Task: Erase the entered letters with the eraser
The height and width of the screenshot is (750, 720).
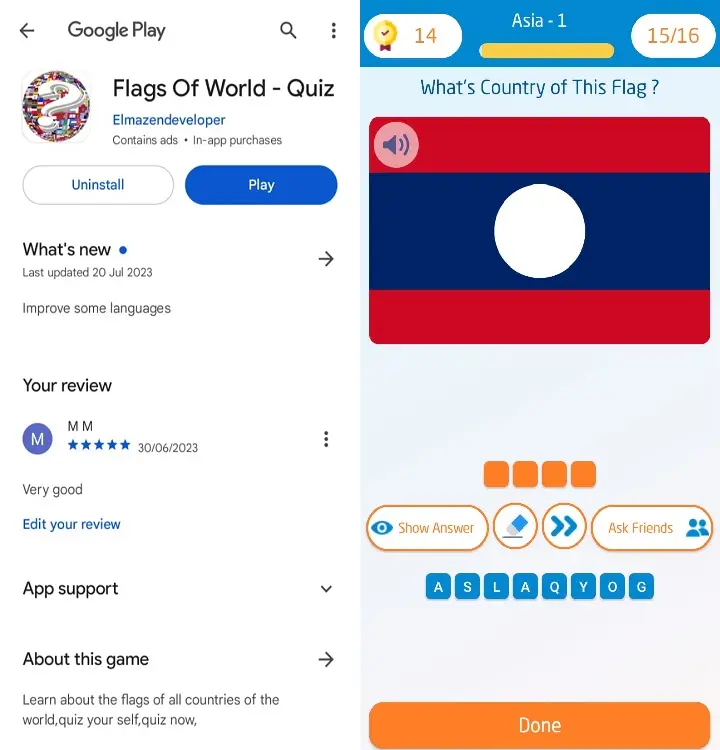Action: (x=515, y=527)
